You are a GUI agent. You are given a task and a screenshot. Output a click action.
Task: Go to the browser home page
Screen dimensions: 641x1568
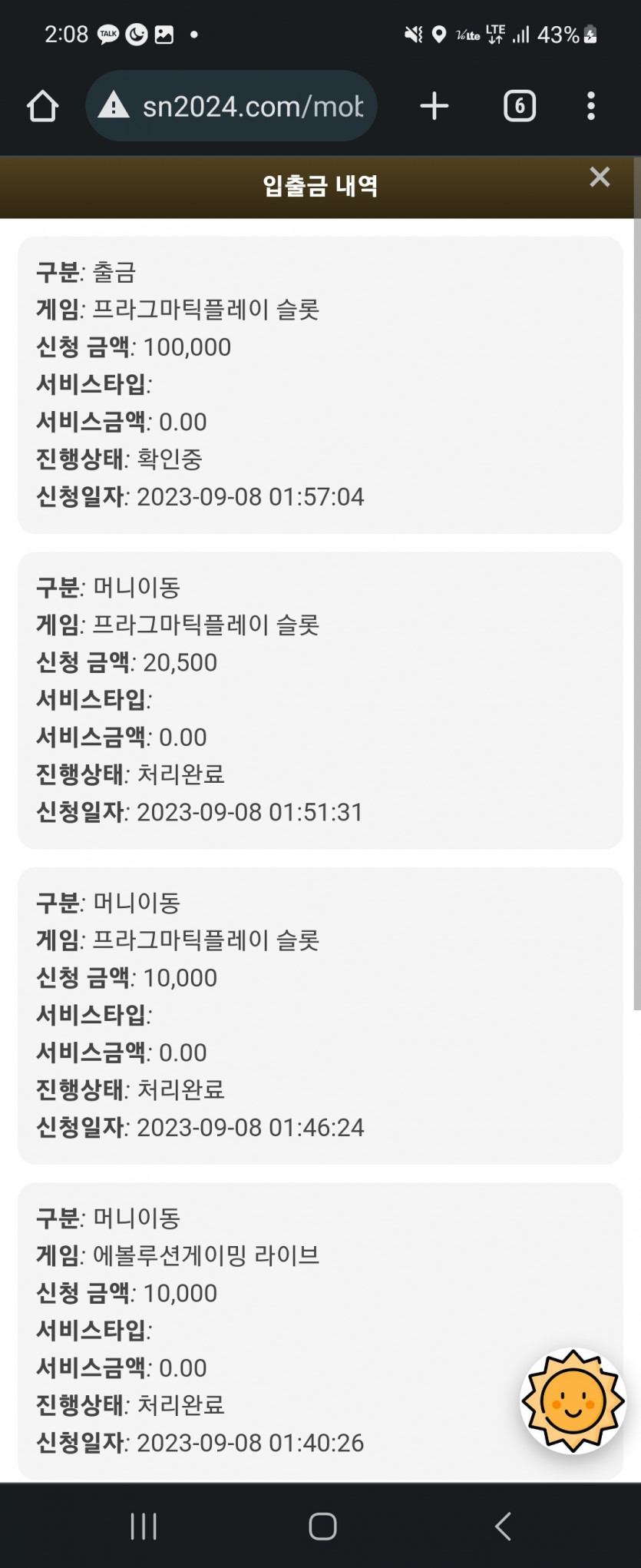pos(43,106)
